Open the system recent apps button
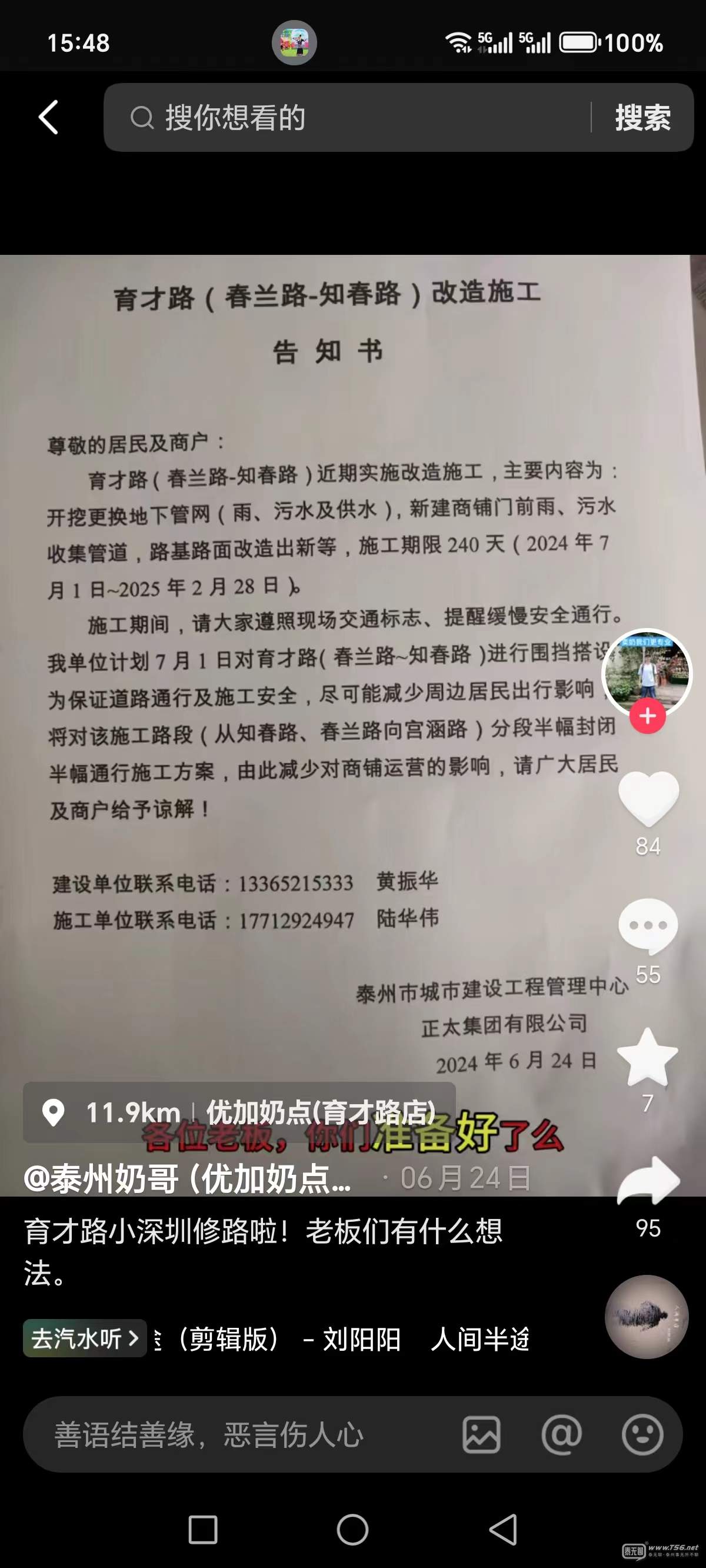Image resolution: width=706 pixels, height=1568 pixels. tap(202, 1530)
